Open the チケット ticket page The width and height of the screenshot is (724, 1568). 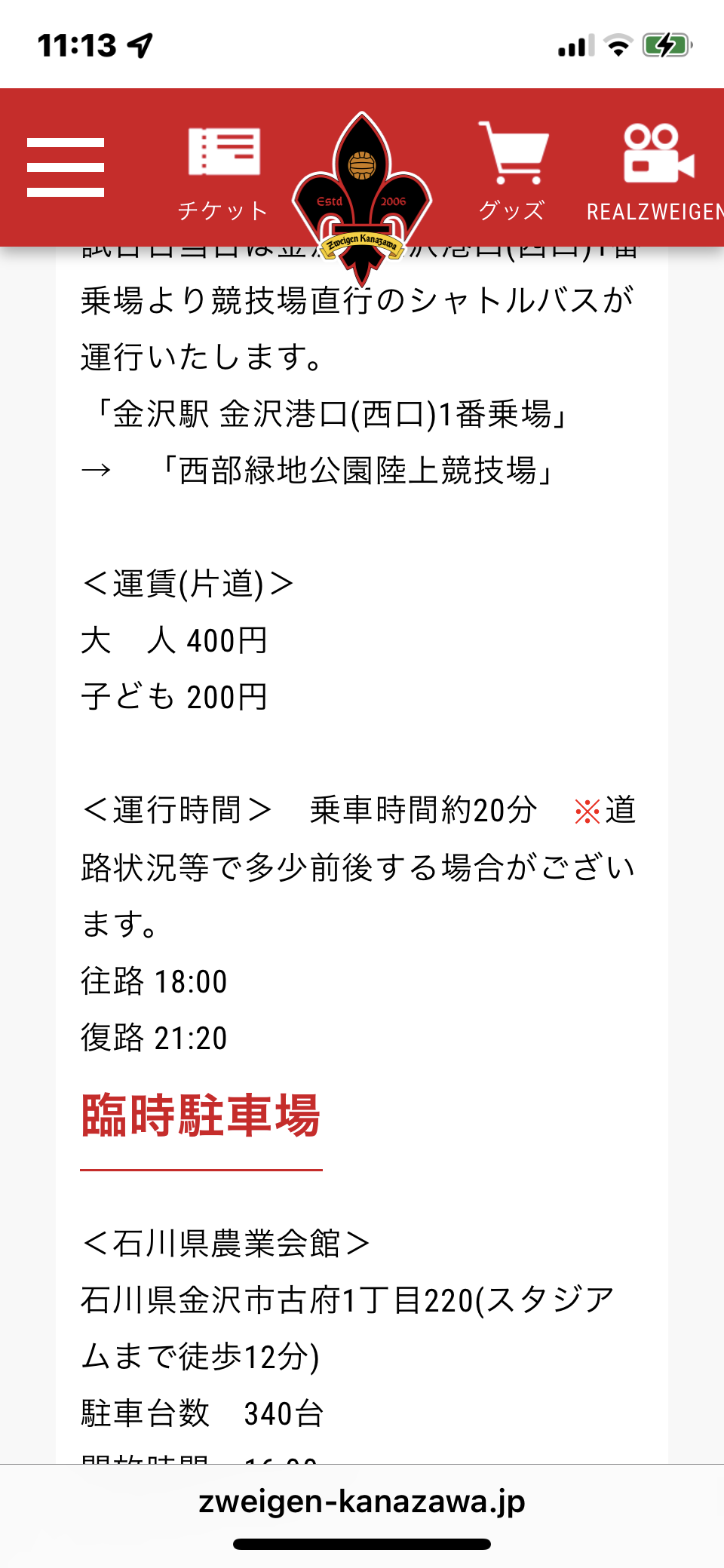tap(223, 174)
